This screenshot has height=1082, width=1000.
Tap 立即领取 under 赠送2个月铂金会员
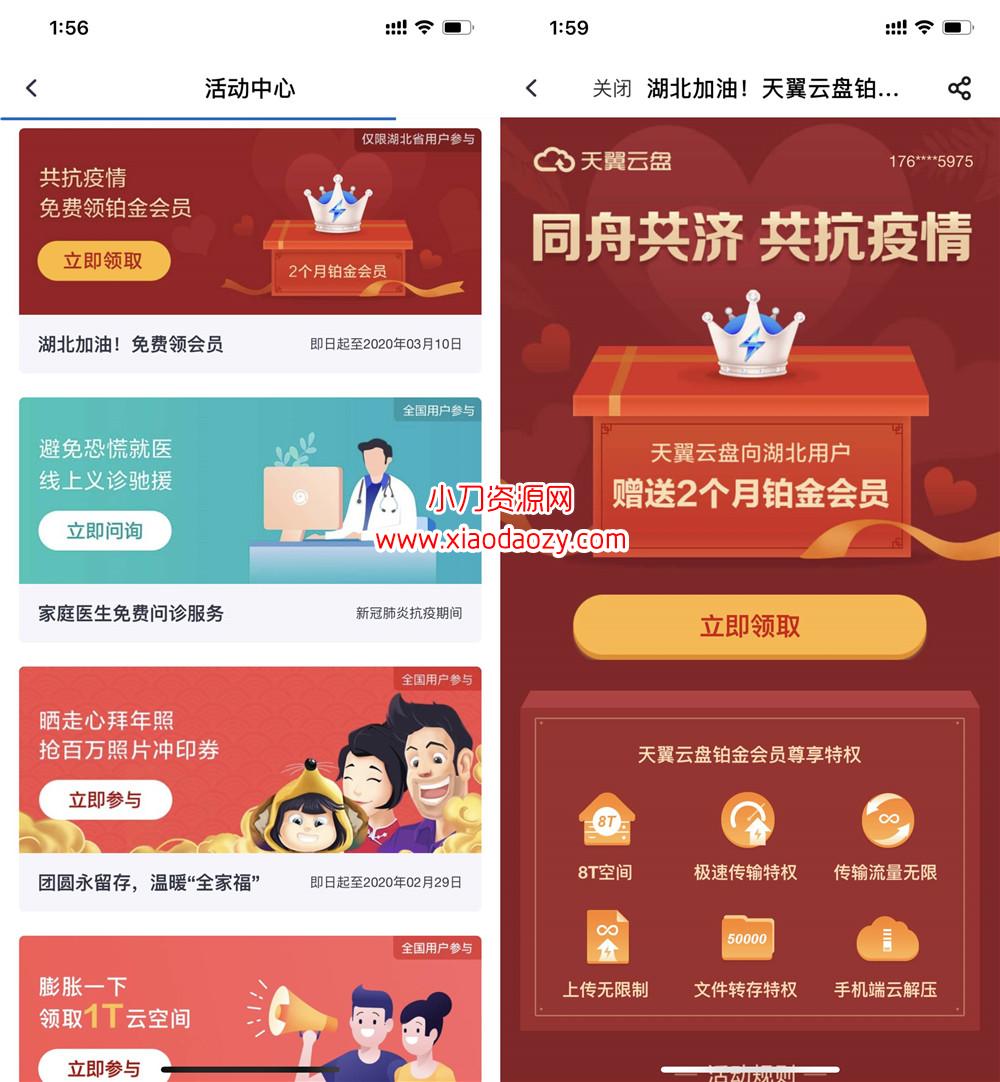point(749,627)
